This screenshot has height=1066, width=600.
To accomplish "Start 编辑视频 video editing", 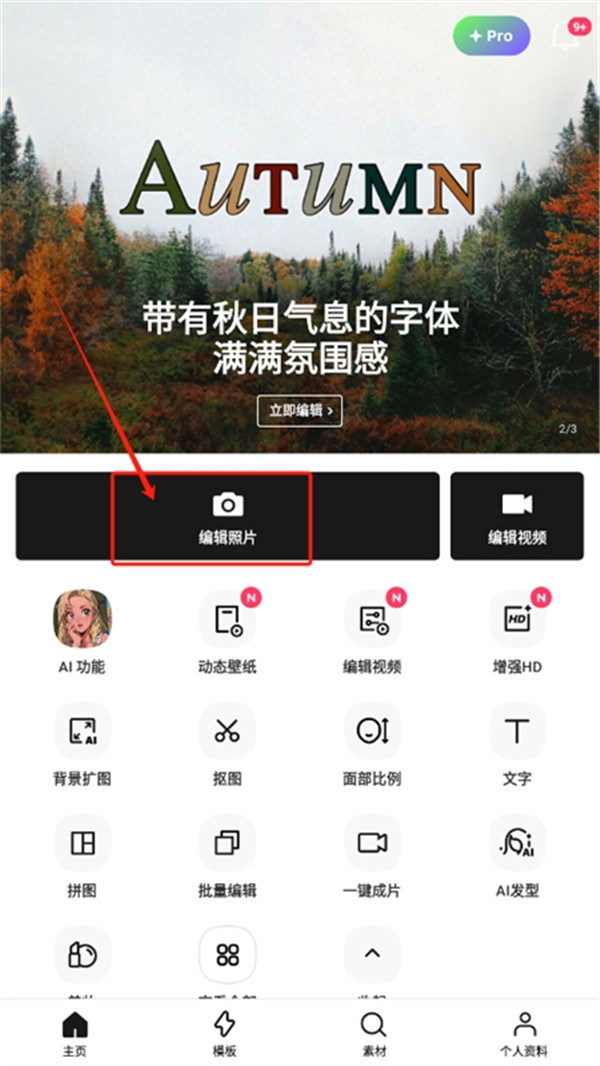I will click(517, 517).
